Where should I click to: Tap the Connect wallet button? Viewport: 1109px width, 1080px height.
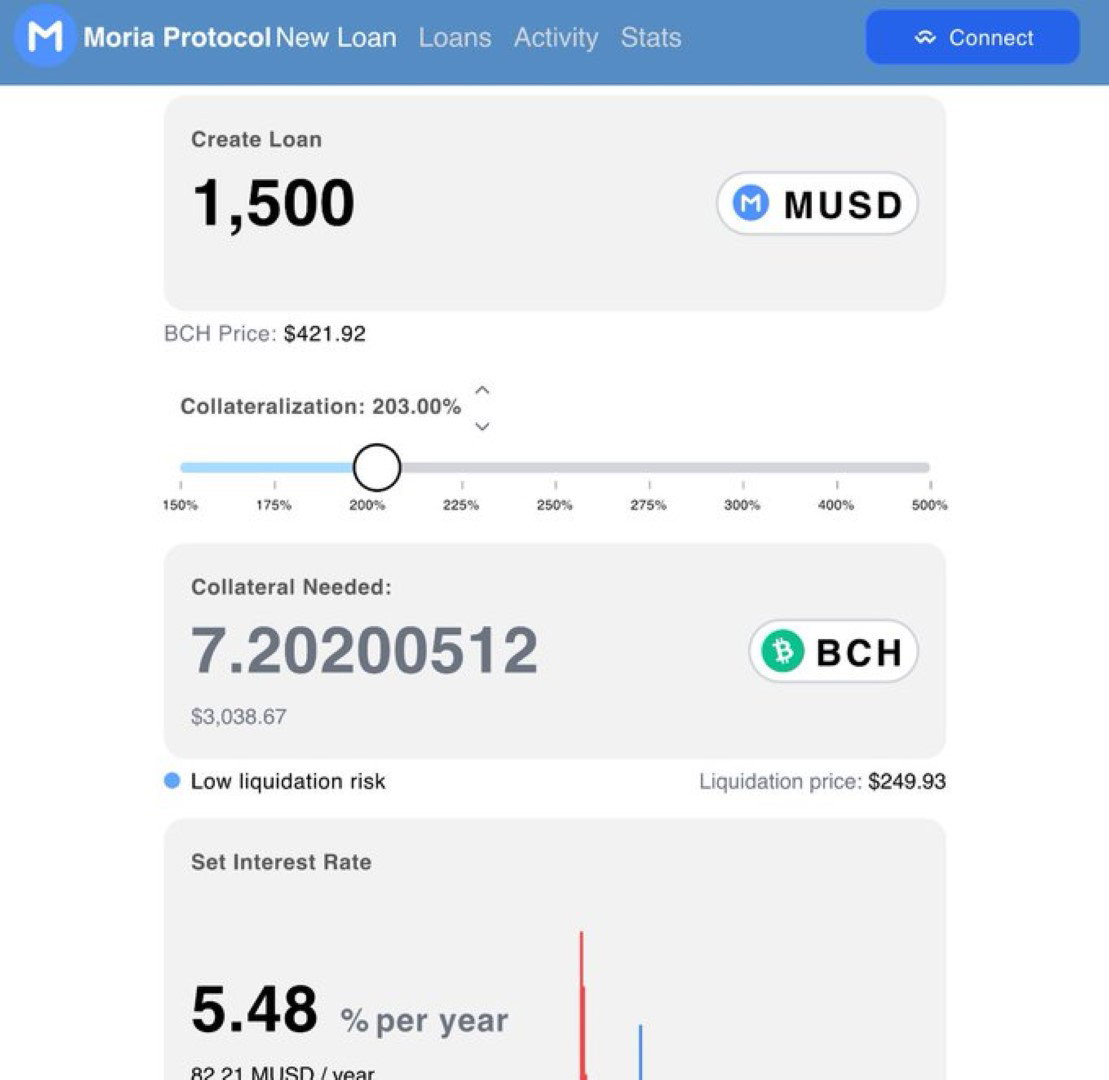tap(972, 37)
